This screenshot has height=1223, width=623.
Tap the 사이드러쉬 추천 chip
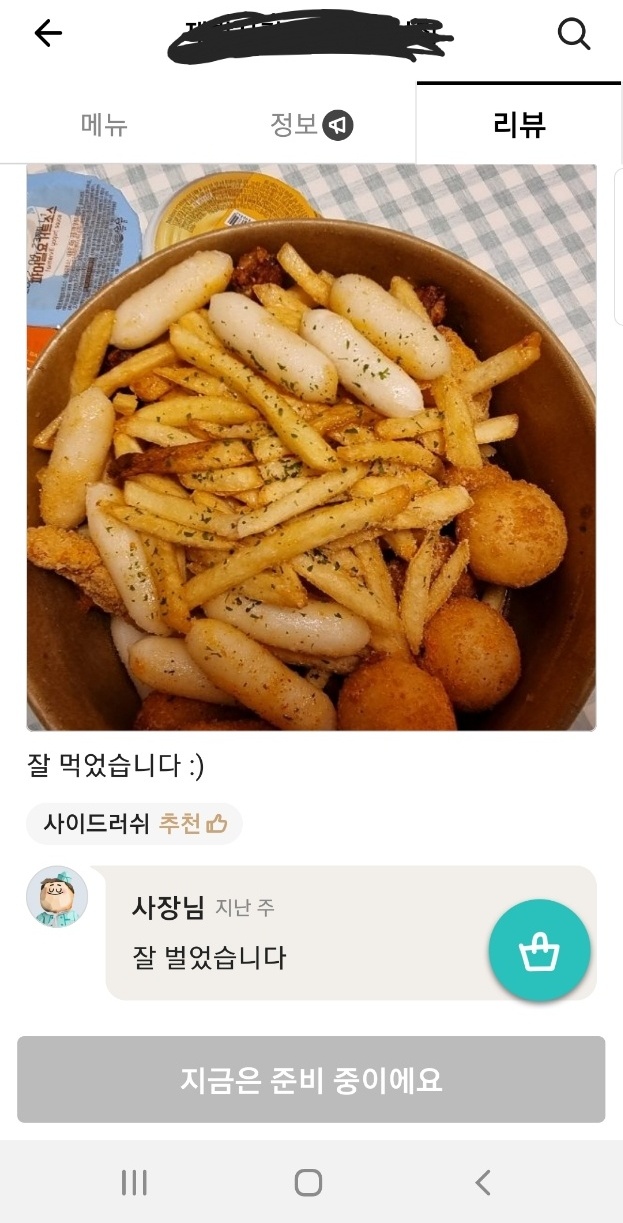pyautogui.click(x=135, y=824)
